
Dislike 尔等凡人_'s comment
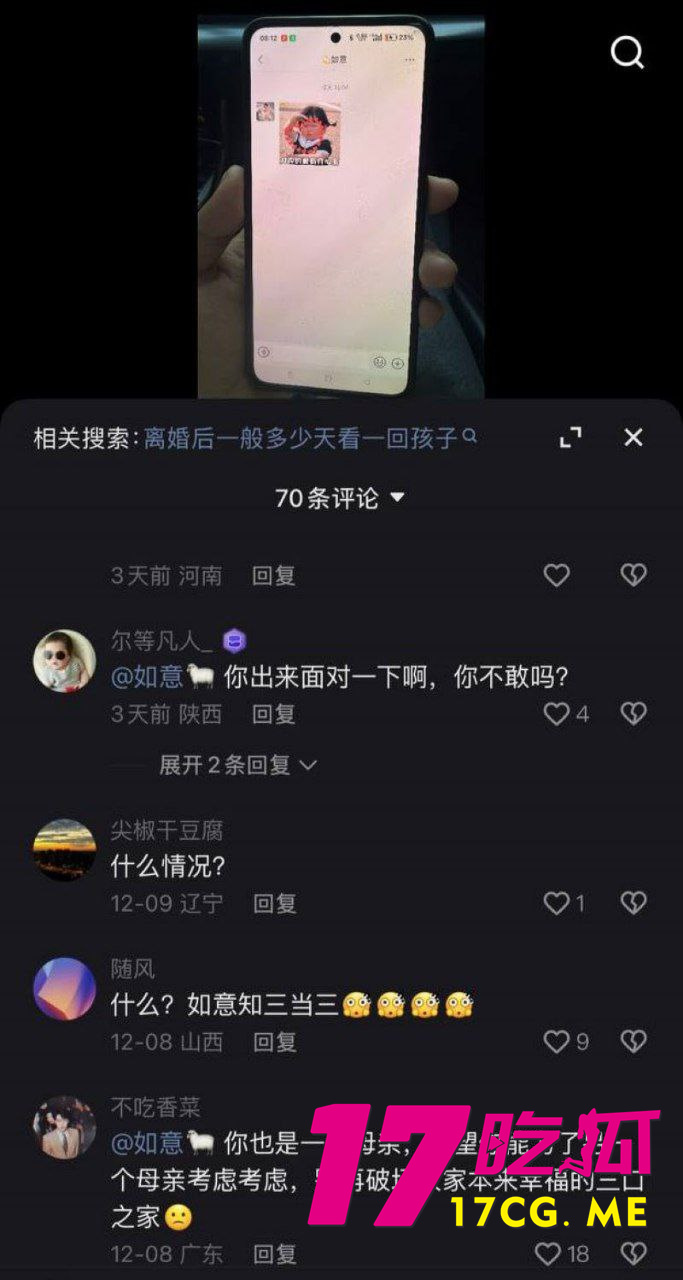633,713
